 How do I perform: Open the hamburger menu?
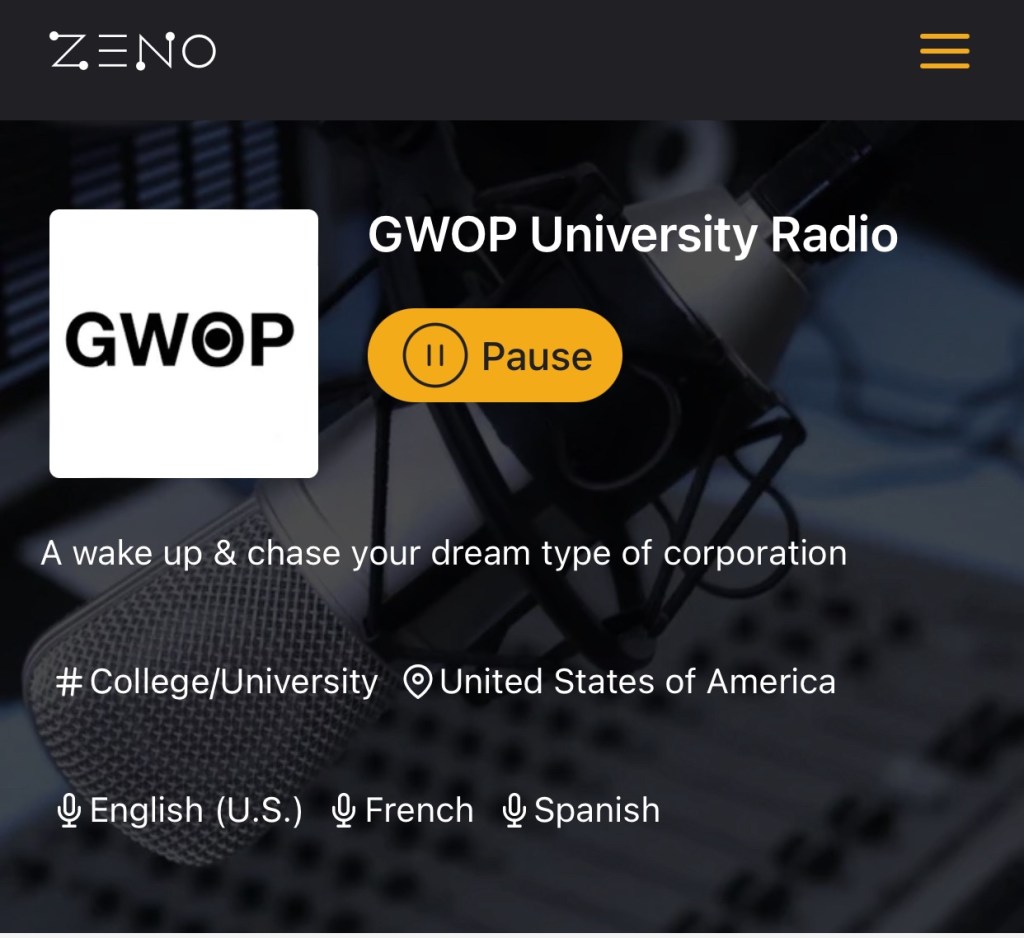coord(944,51)
